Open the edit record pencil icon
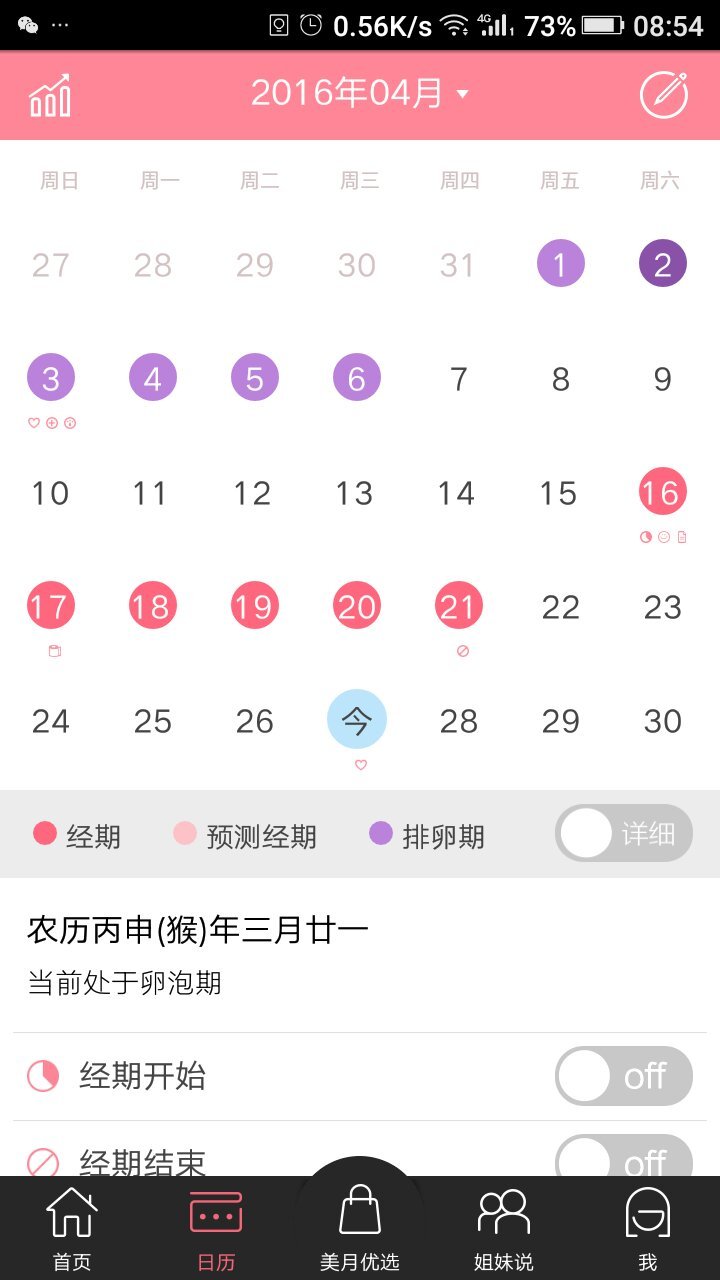The height and width of the screenshot is (1280, 720). coord(664,95)
